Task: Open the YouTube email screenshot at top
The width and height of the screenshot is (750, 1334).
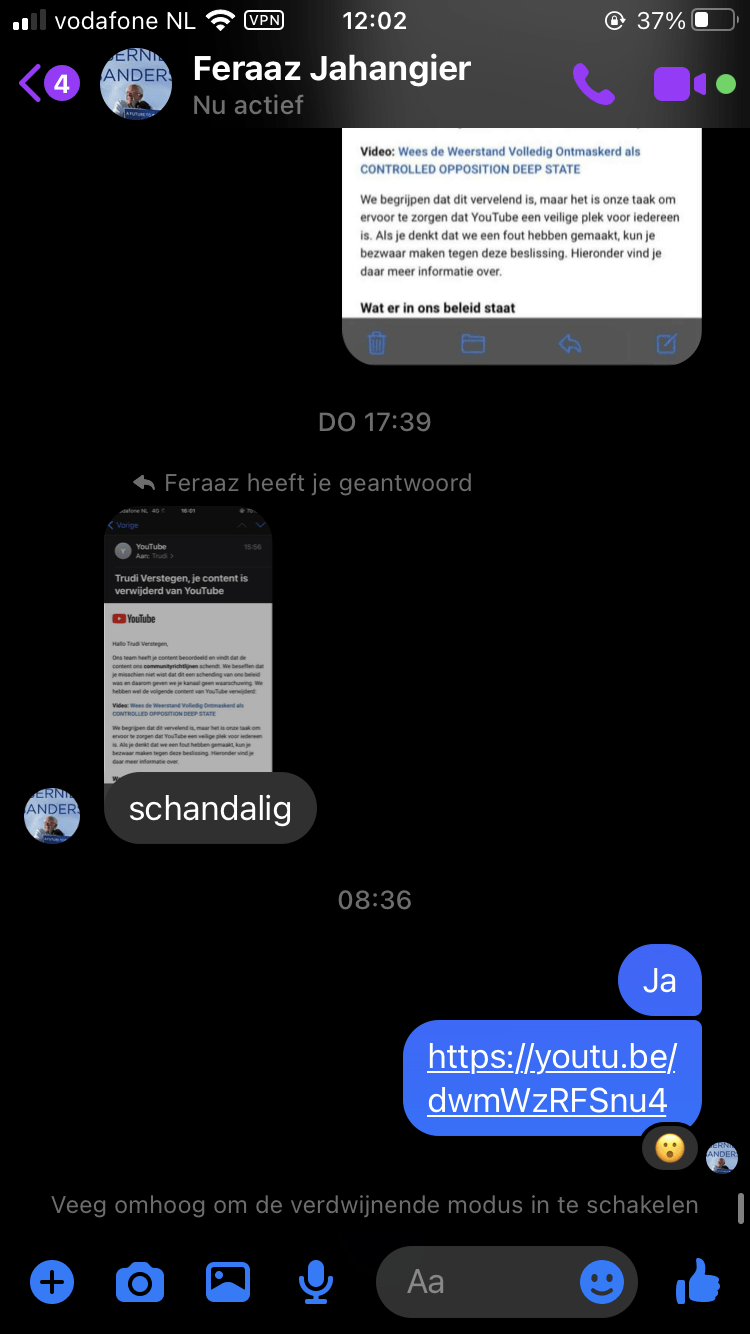Action: (x=521, y=245)
